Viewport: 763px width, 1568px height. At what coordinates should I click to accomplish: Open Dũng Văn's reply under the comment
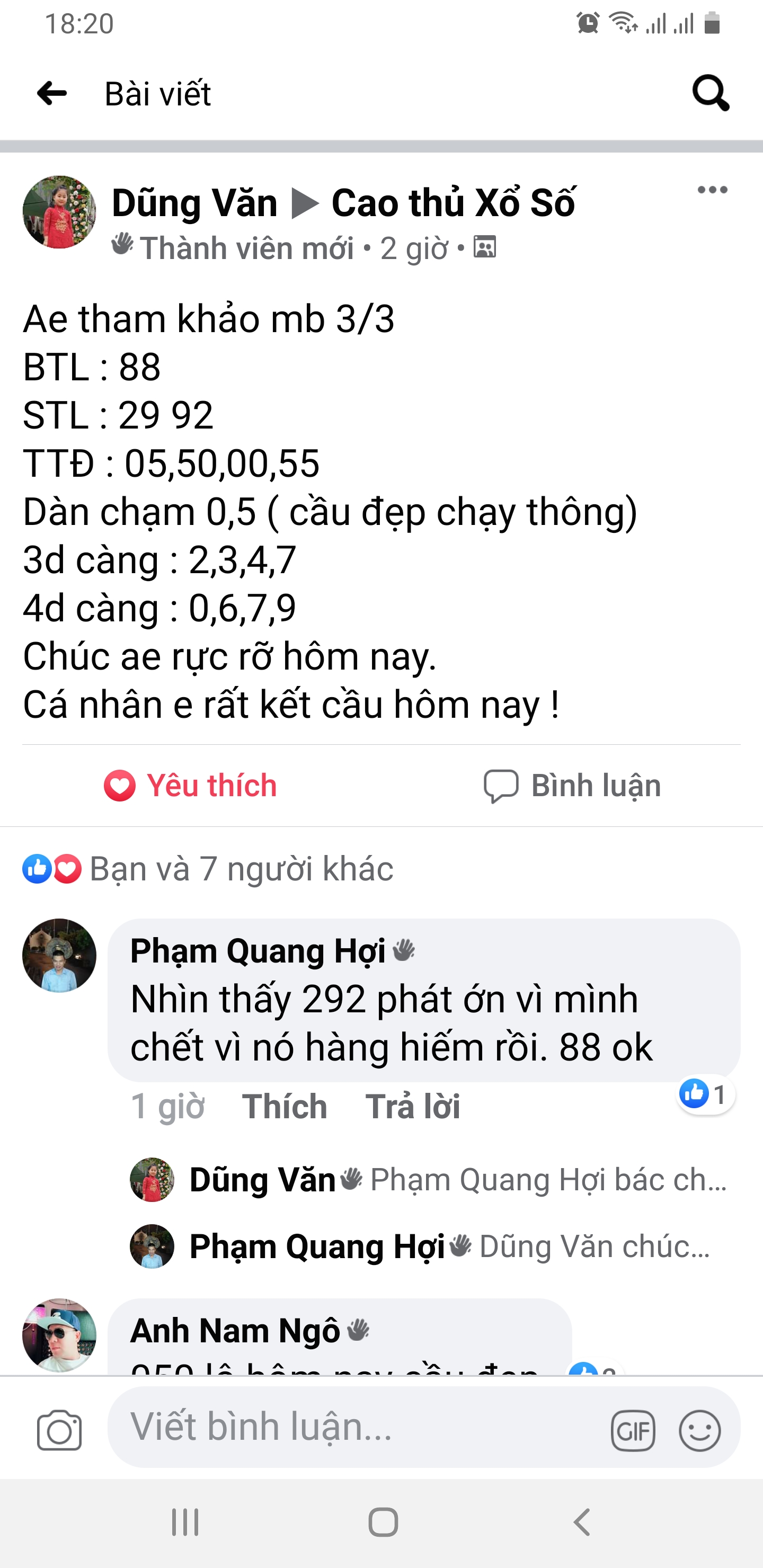pyautogui.click(x=429, y=1180)
